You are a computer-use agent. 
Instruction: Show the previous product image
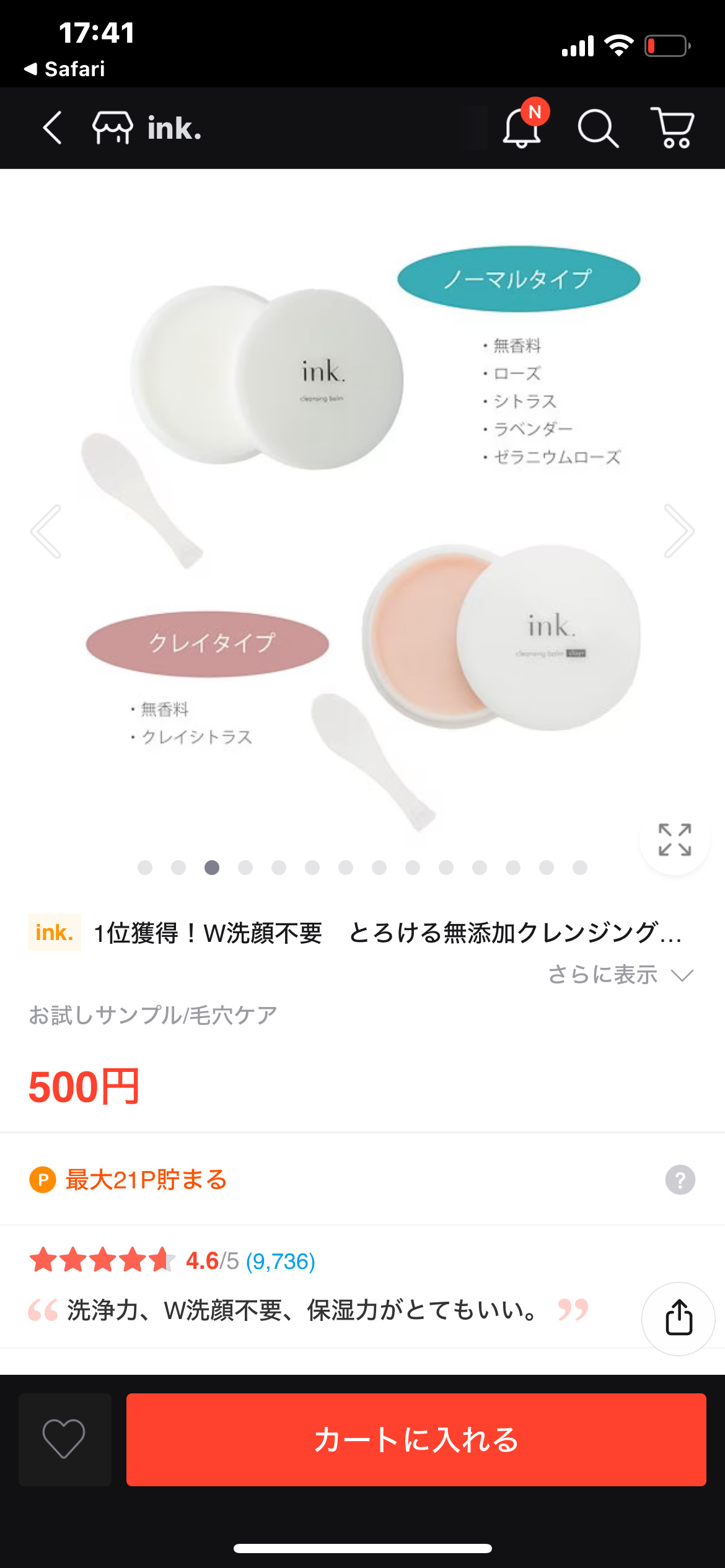pyautogui.click(x=46, y=531)
